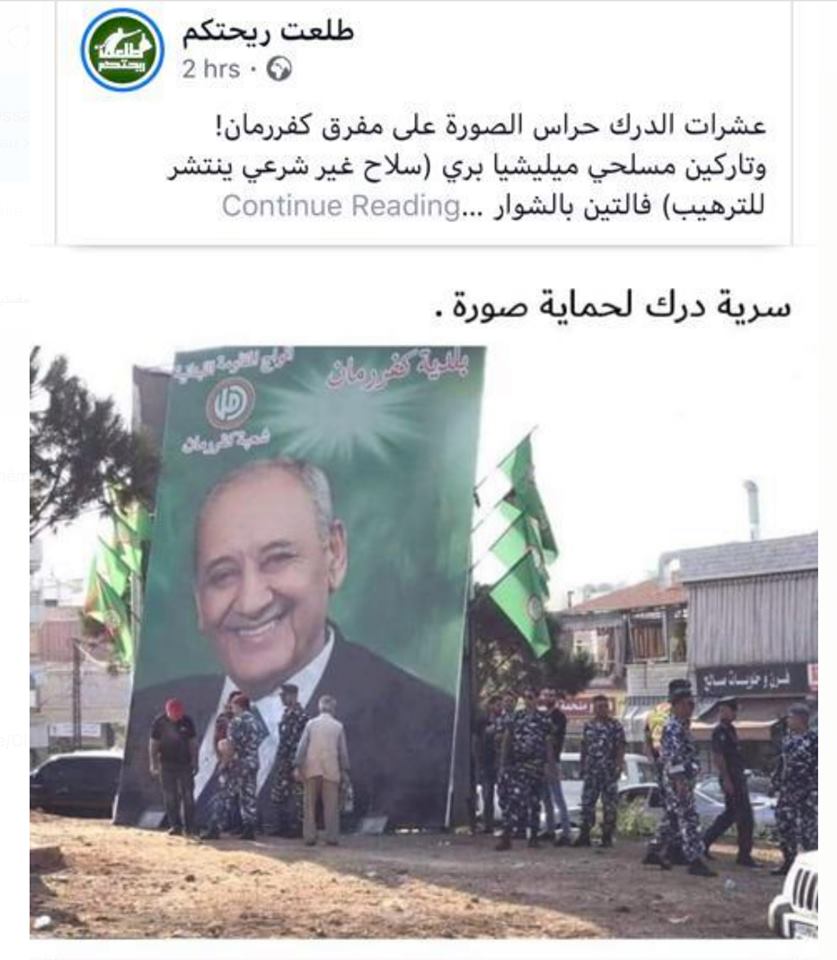Tap Continue Reading to expand the post
Image resolution: width=837 pixels, height=960 pixels.
pos(340,207)
